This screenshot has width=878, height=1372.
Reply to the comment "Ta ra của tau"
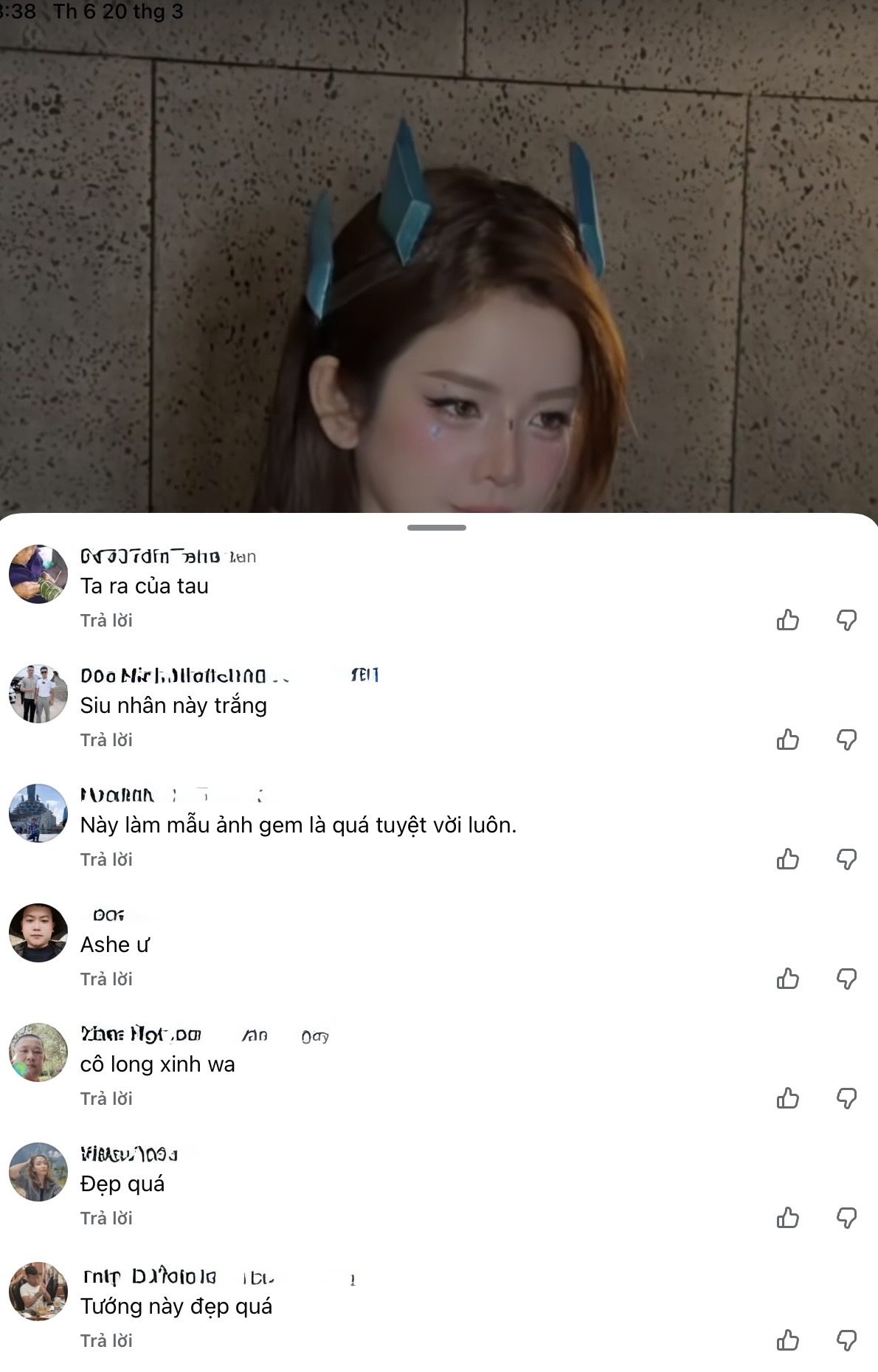tap(106, 621)
